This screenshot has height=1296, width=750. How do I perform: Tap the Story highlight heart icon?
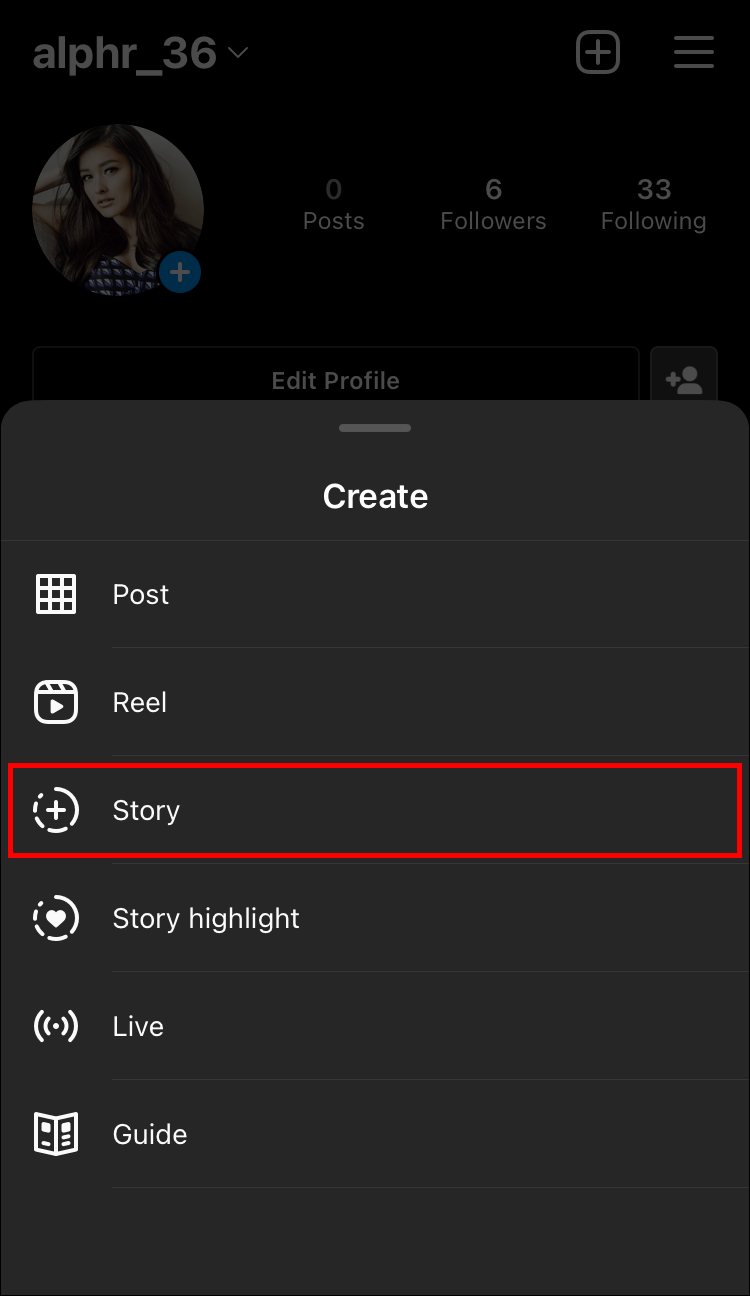click(56, 918)
